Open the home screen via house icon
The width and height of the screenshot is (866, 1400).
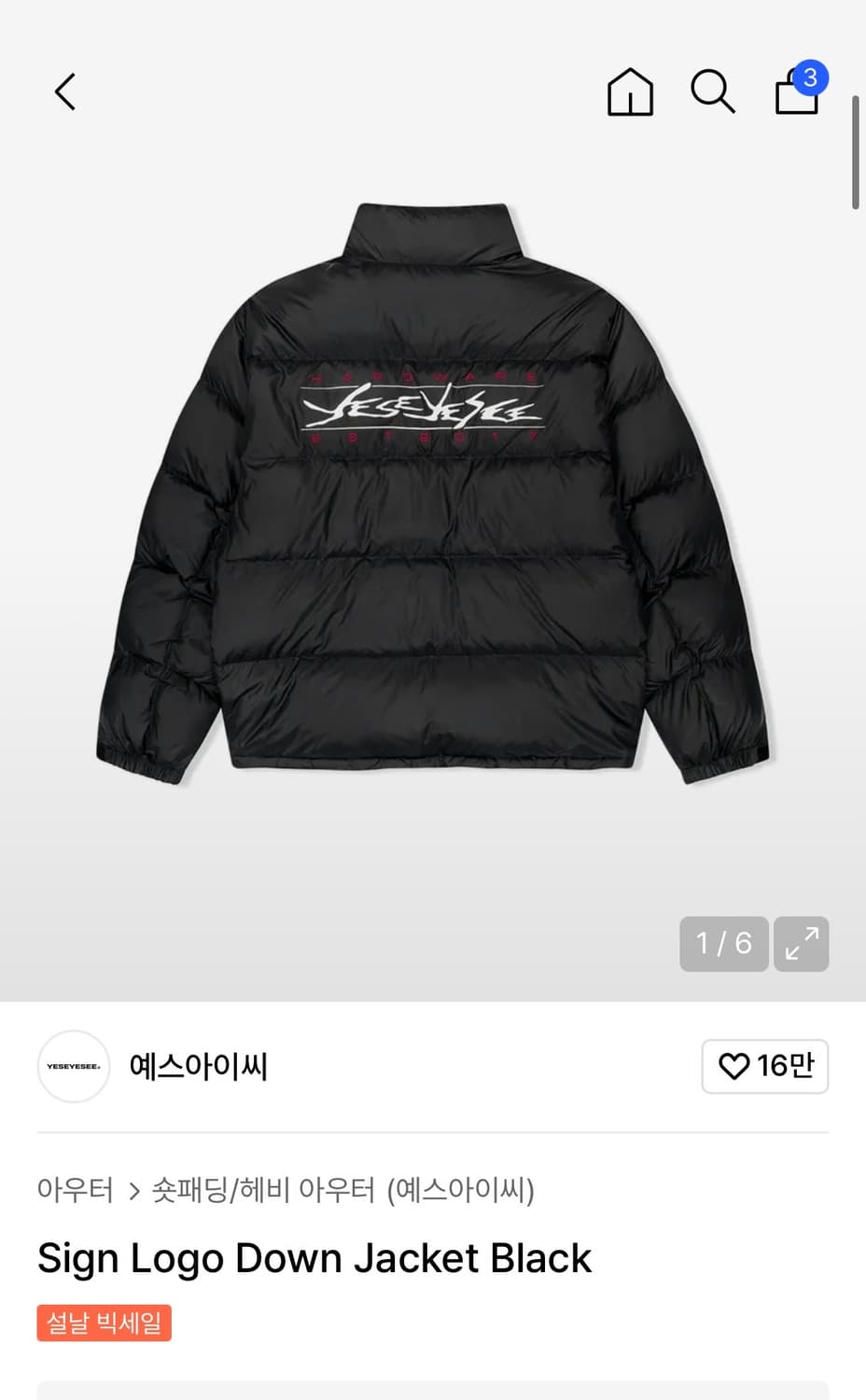coord(630,93)
